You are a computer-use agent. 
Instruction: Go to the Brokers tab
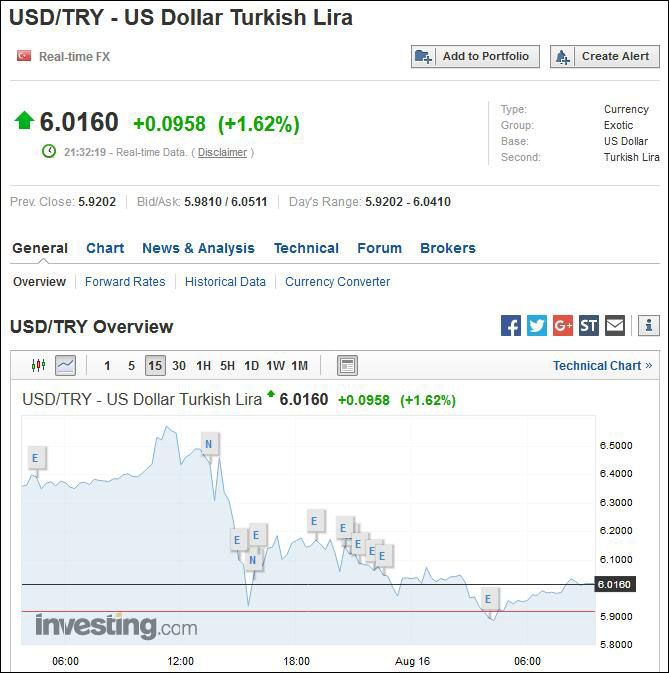coord(447,248)
